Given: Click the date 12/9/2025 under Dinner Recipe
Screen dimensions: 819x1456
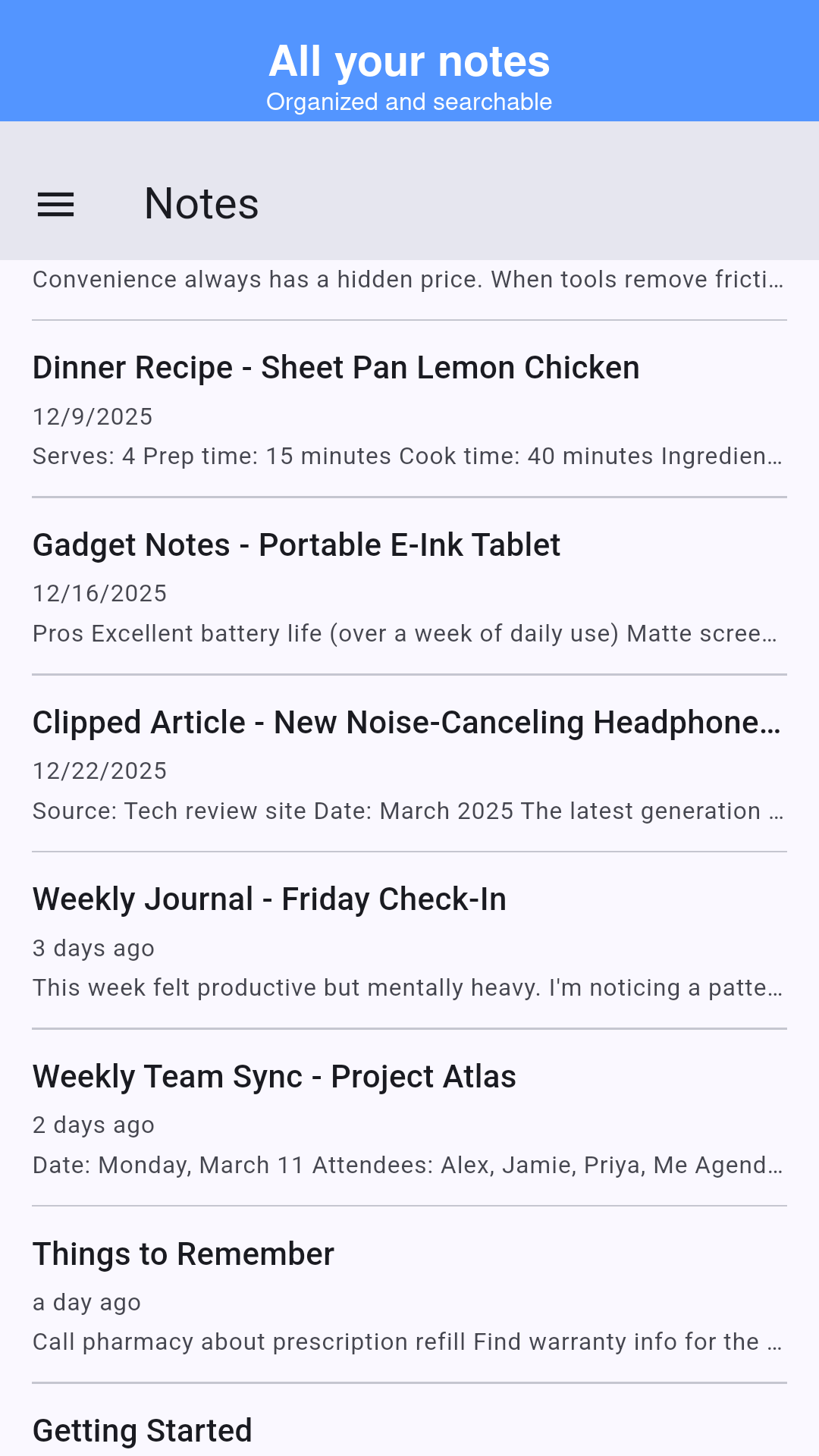Looking at the screenshot, I should point(93,416).
